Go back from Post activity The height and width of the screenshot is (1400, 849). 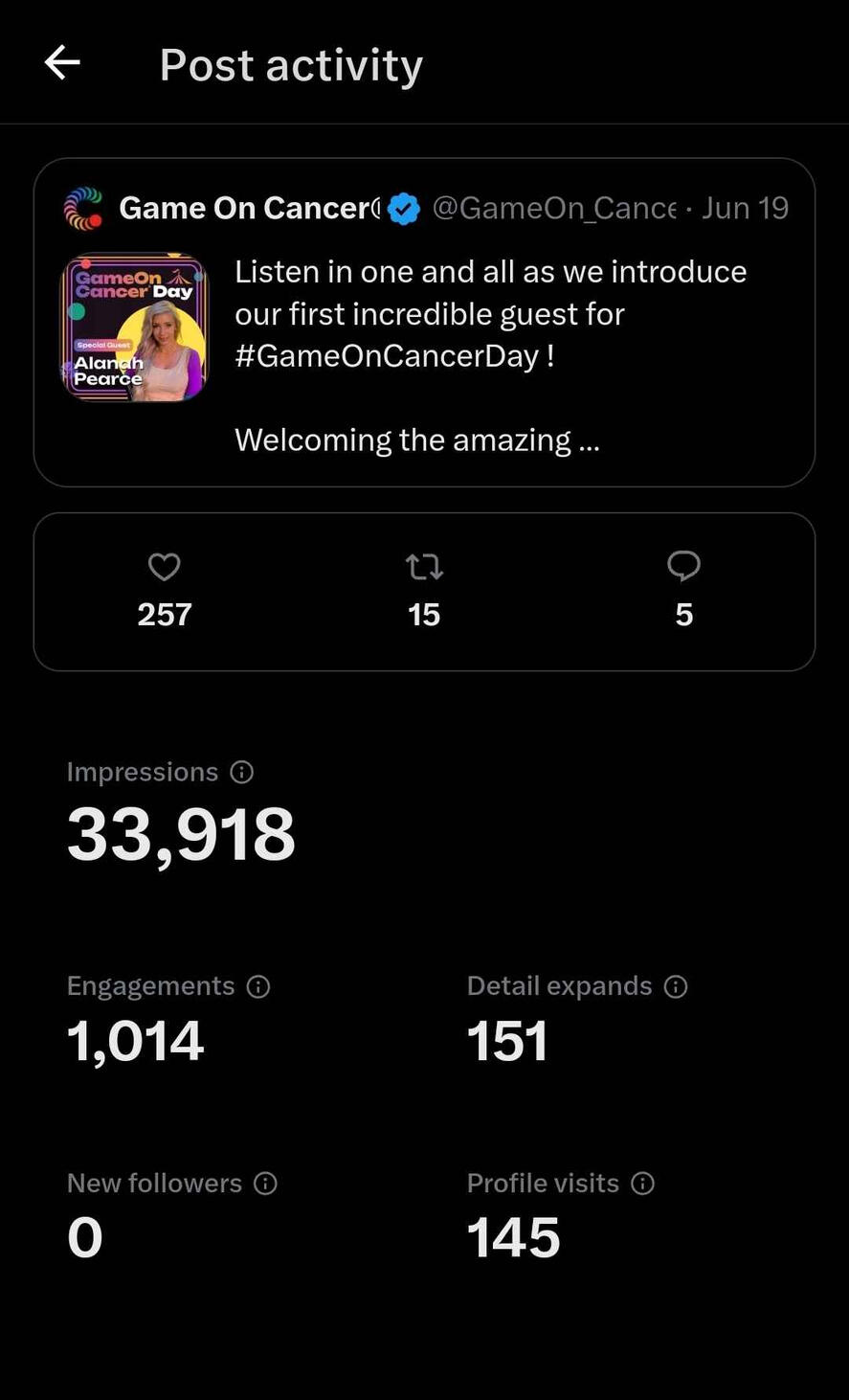coord(62,64)
